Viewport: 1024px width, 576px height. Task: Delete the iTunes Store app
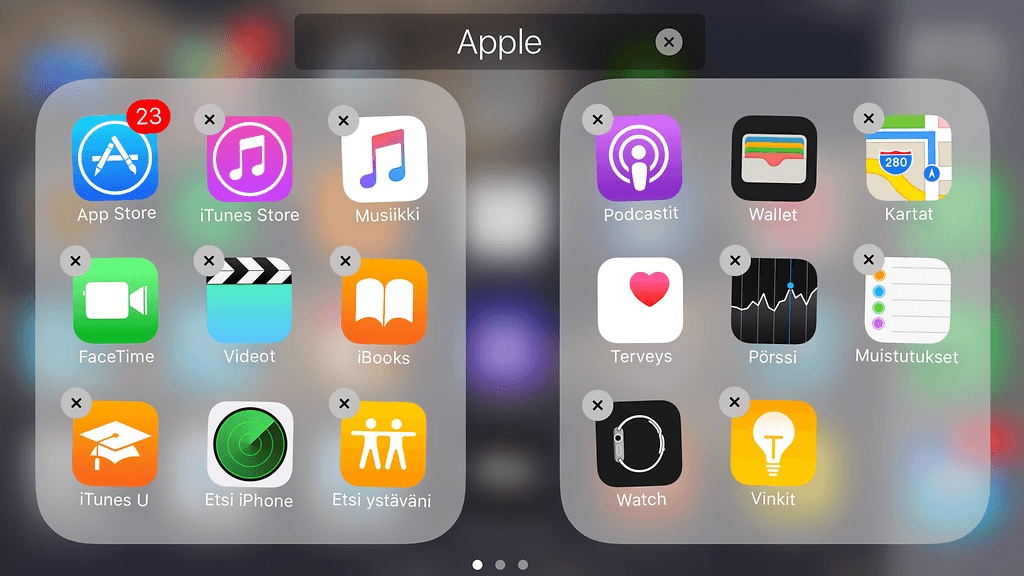pos(209,119)
